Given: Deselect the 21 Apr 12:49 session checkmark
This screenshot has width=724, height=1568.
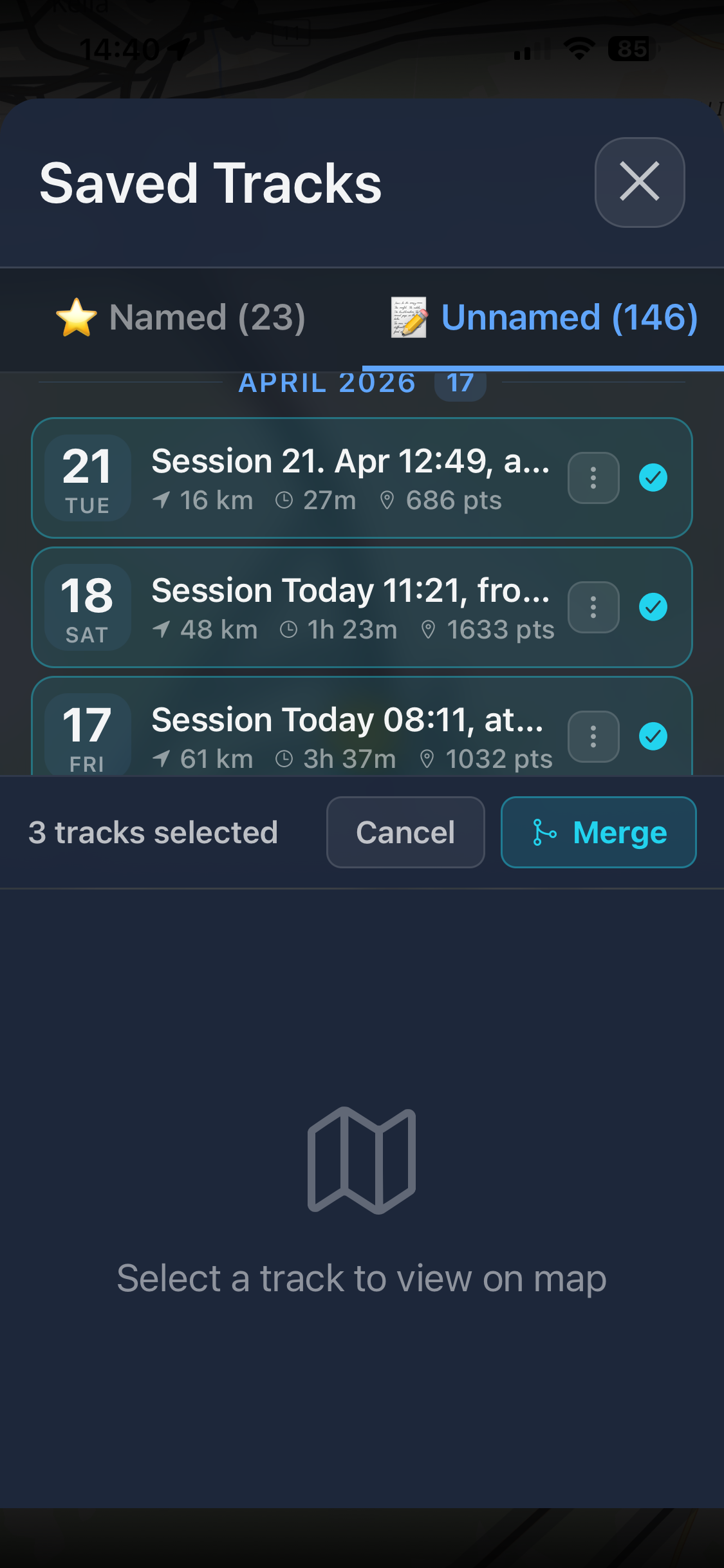Looking at the screenshot, I should pyautogui.click(x=653, y=478).
